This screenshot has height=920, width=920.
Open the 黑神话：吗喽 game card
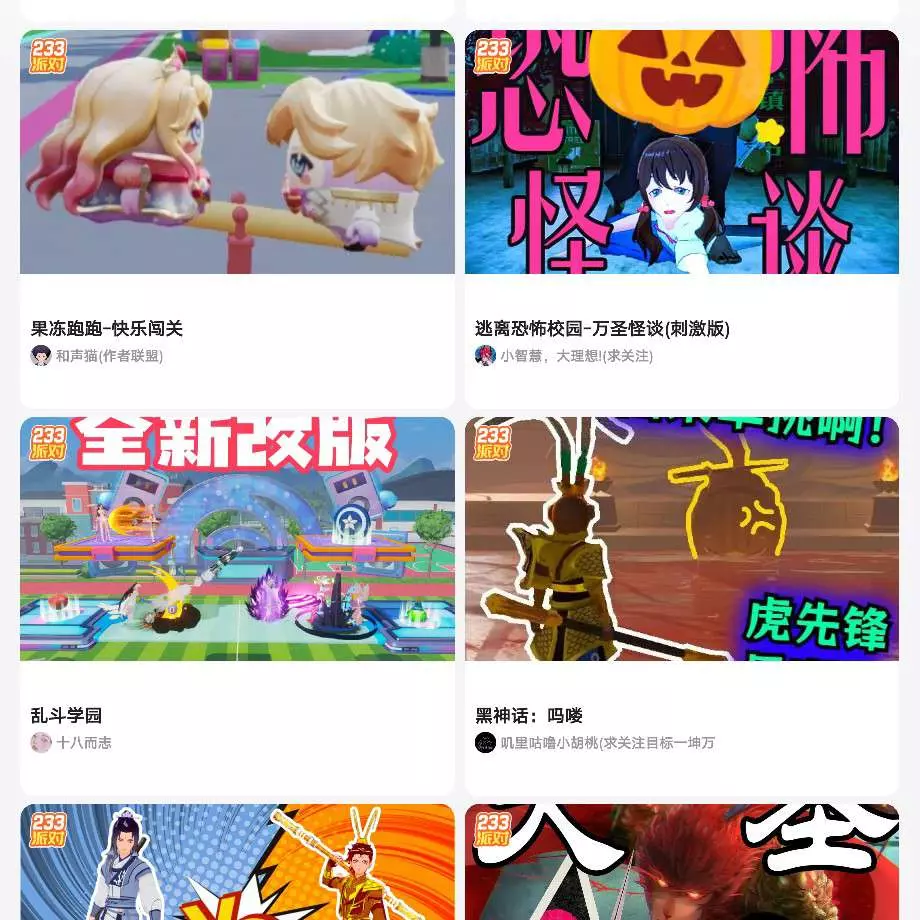coord(682,539)
